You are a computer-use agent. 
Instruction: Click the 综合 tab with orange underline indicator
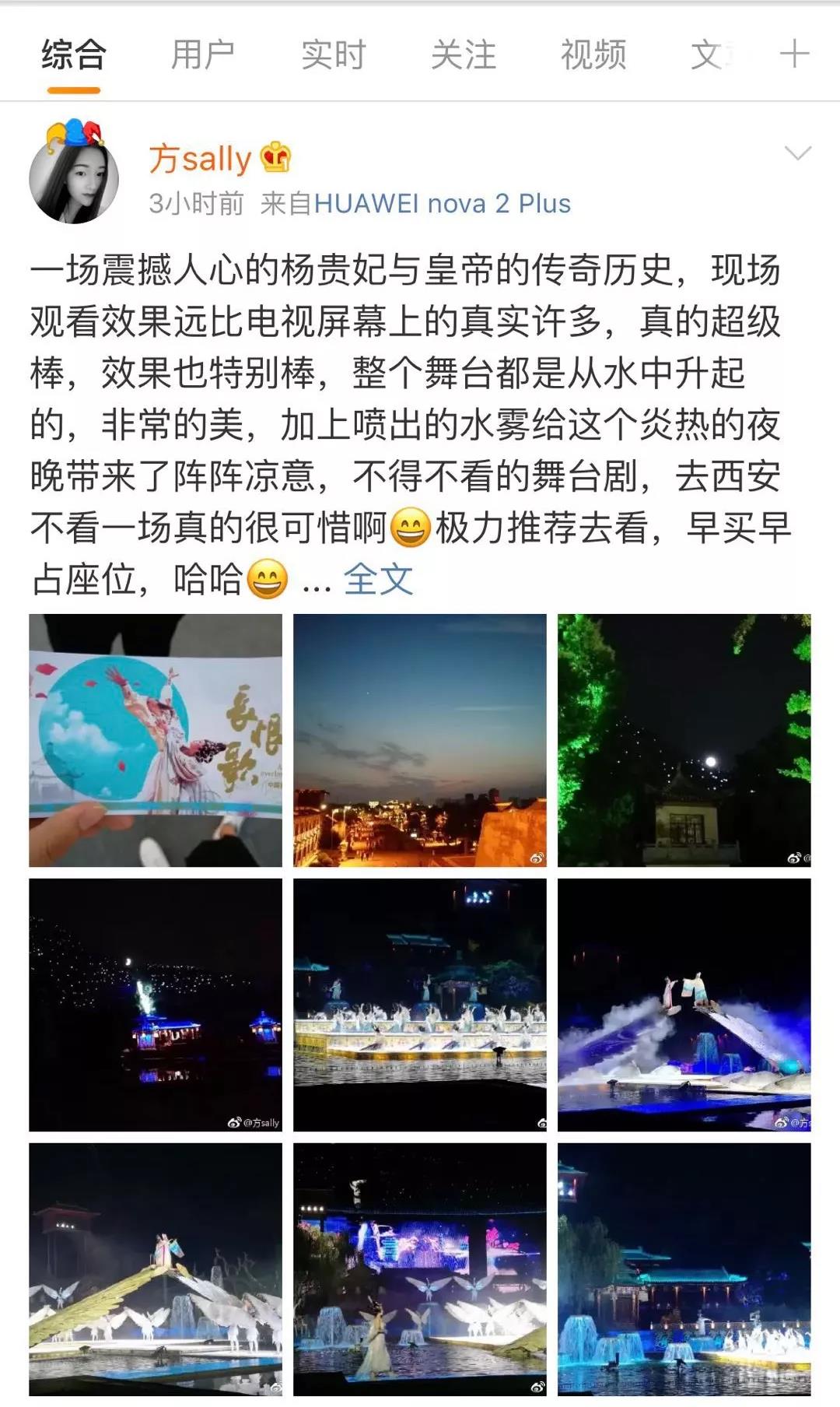click(74, 53)
